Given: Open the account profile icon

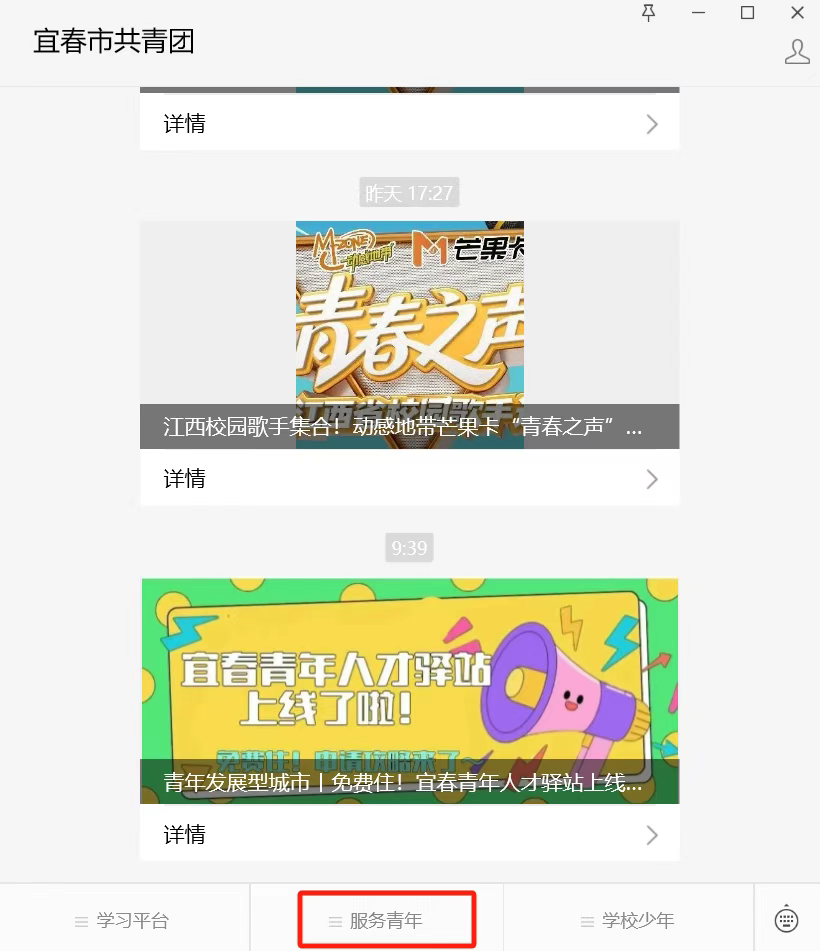Looking at the screenshot, I should click(797, 52).
